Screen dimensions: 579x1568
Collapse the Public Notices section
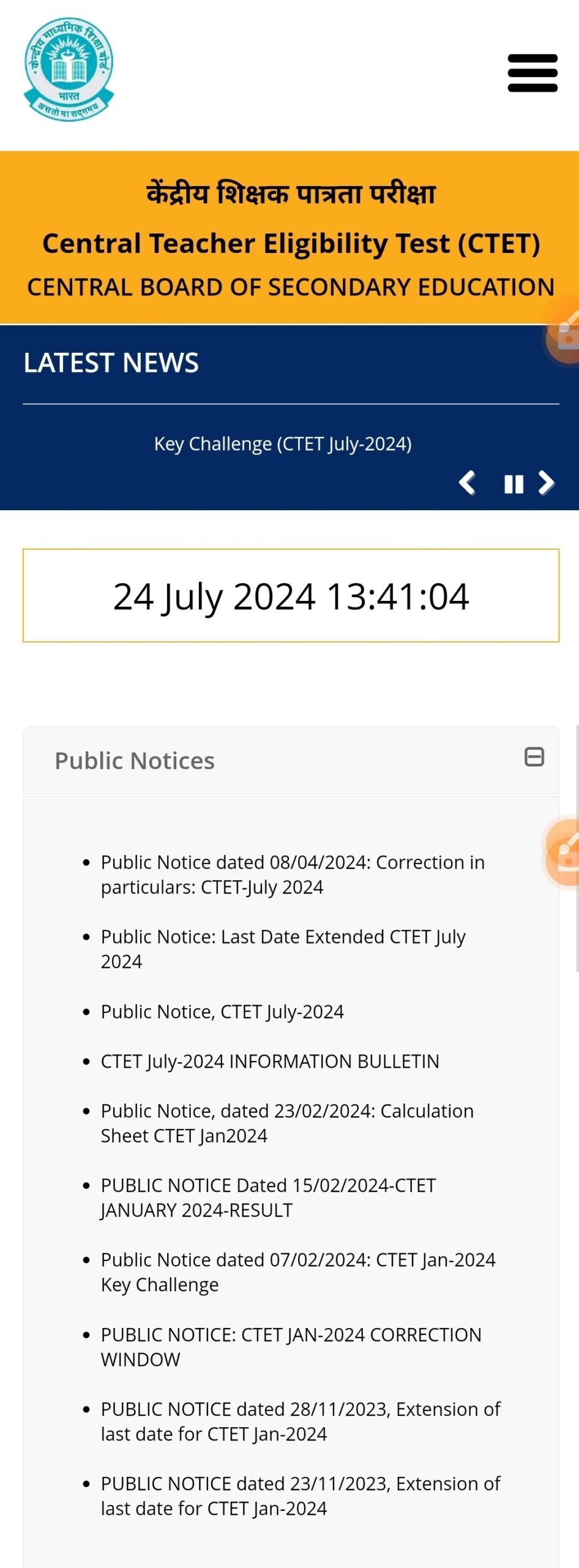click(534, 757)
